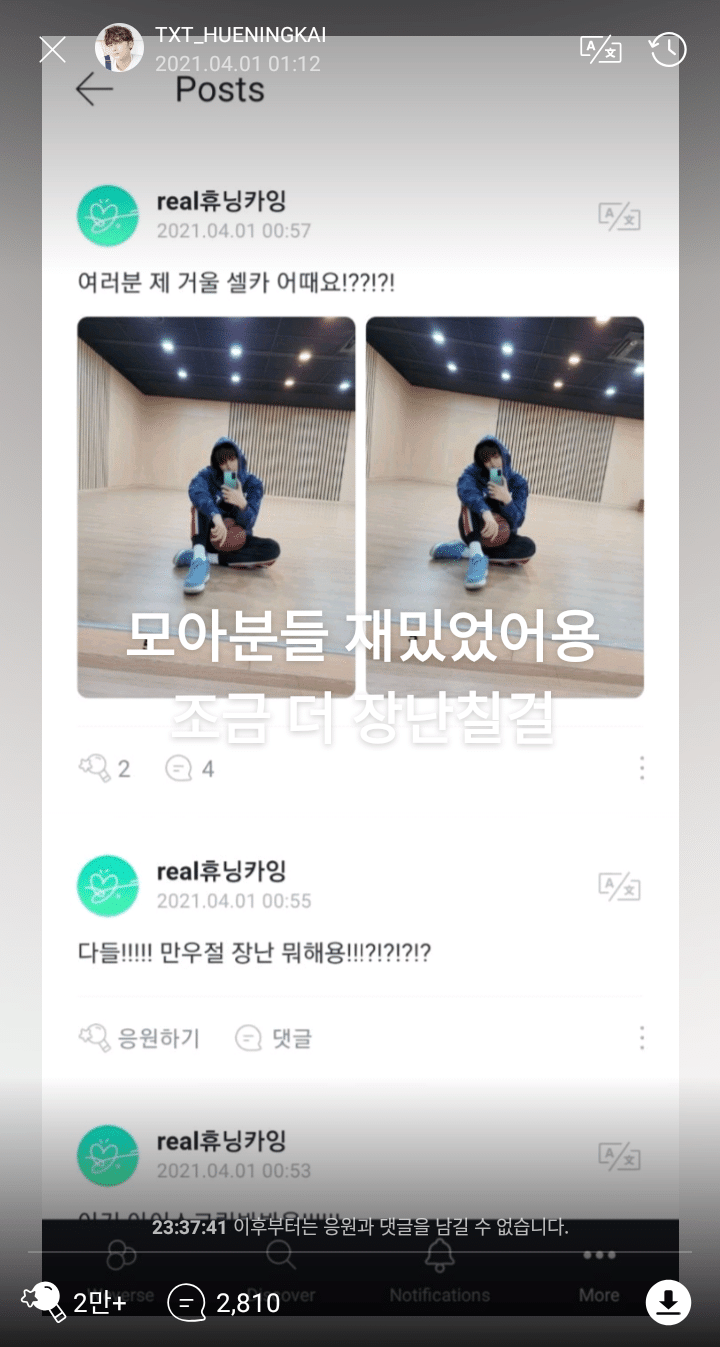Translate this moment's text
Screen dimensions: 720x1347
600,49
